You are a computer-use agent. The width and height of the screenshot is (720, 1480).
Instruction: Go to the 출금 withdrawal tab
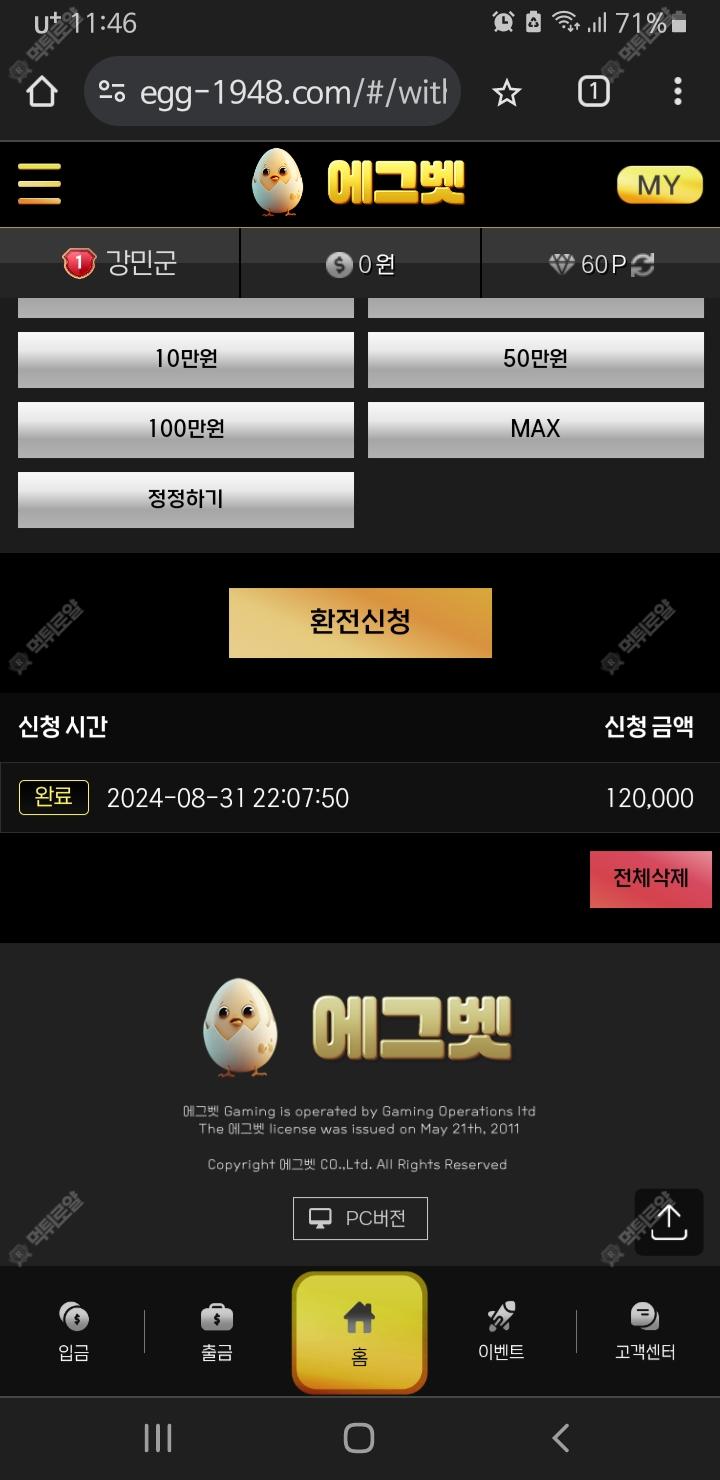point(217,1332)
